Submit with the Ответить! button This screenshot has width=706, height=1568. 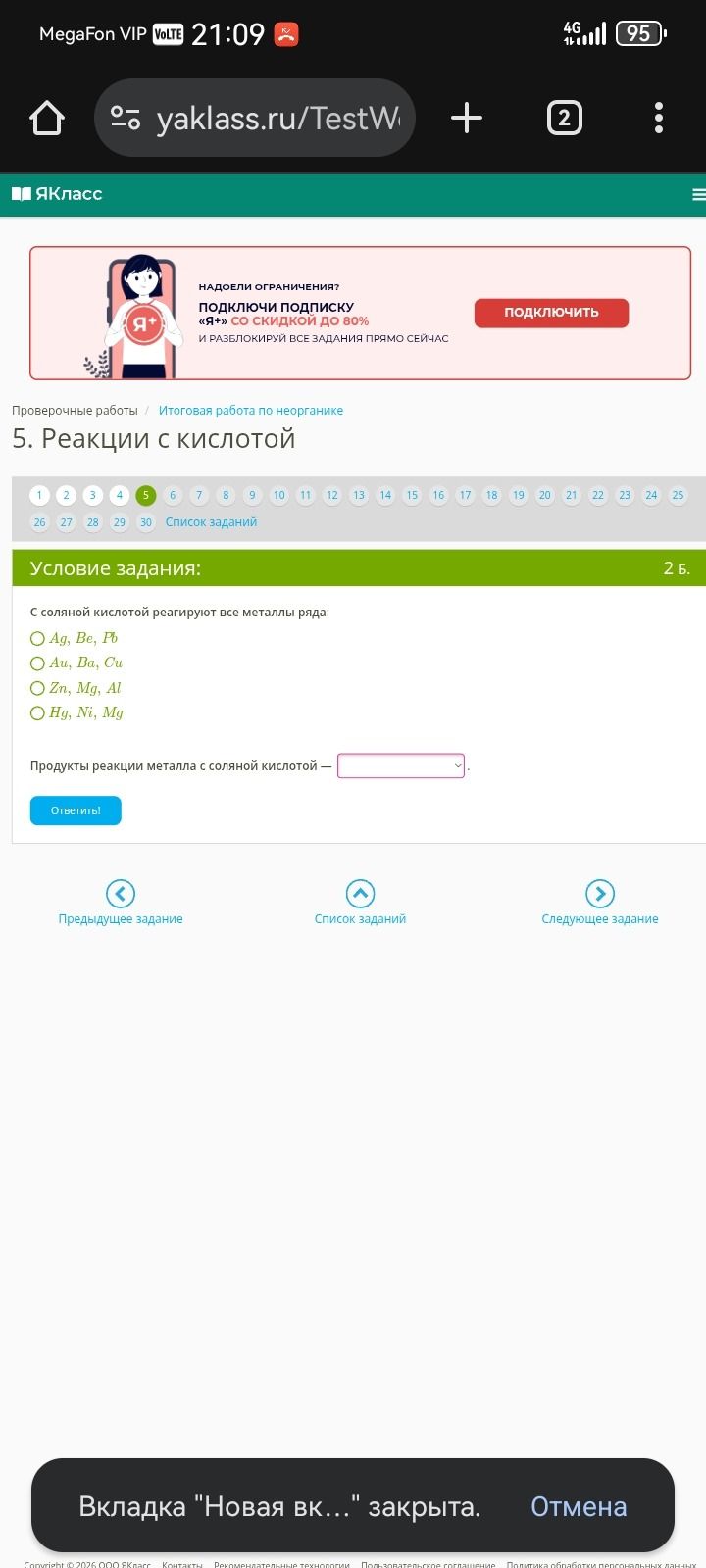pyautogui.click(x=76, y=810)
